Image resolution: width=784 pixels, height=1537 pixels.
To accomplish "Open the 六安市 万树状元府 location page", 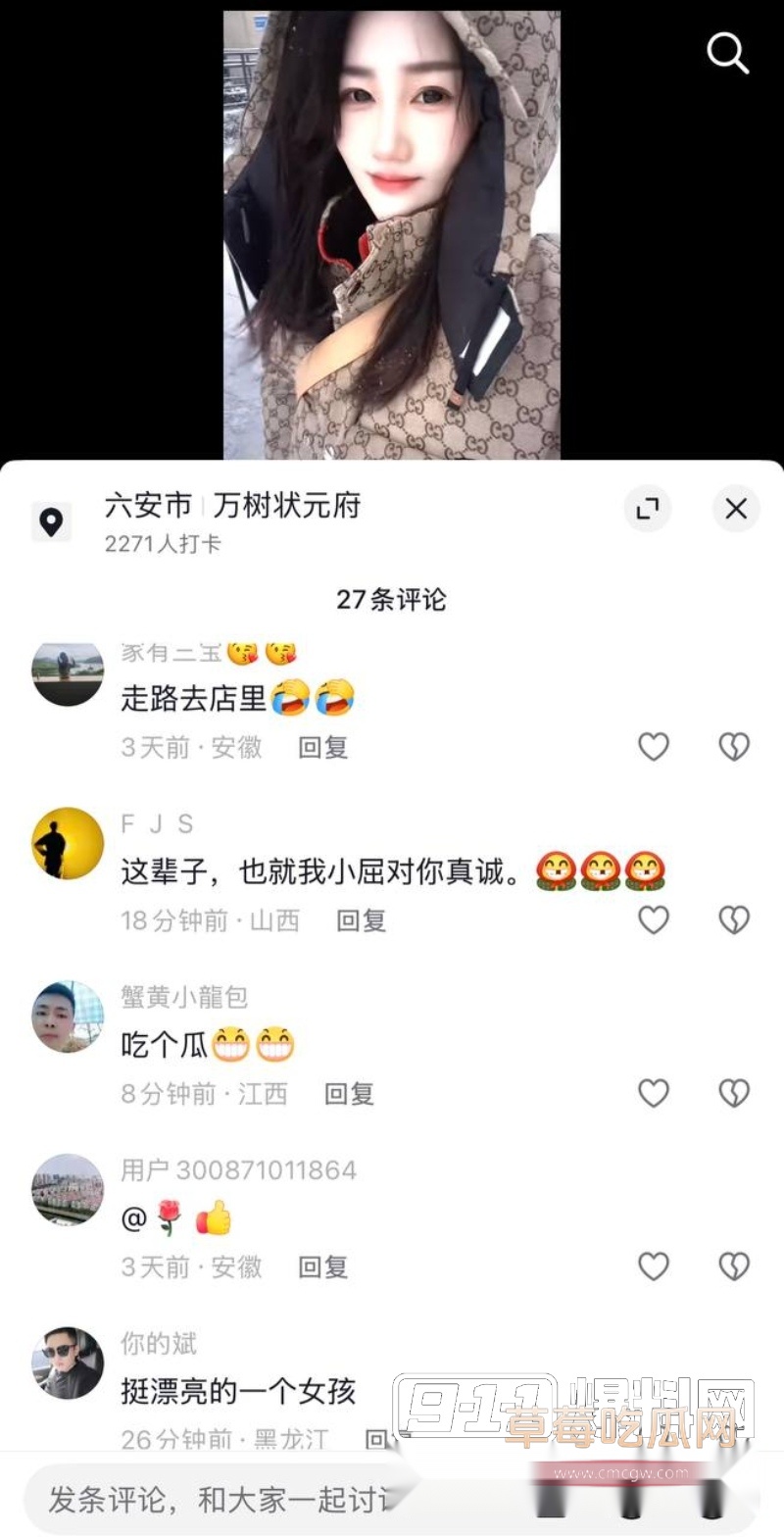I will click(x=232, y=506).
